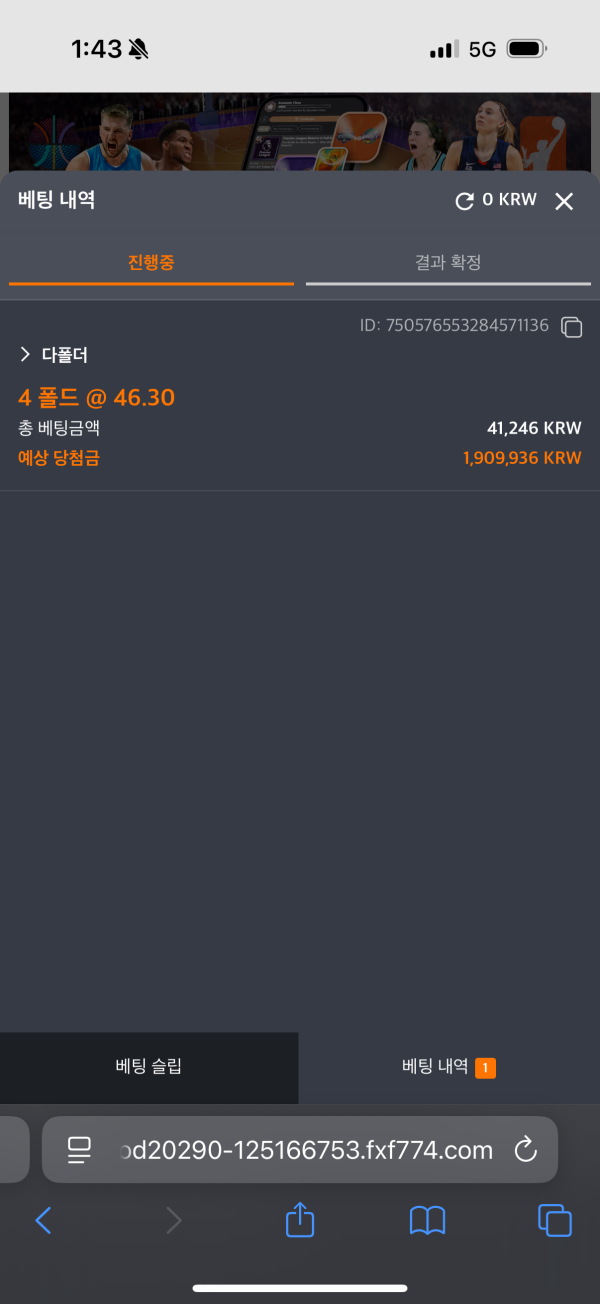Close the 베팅 내역 panel

(564, 201)
